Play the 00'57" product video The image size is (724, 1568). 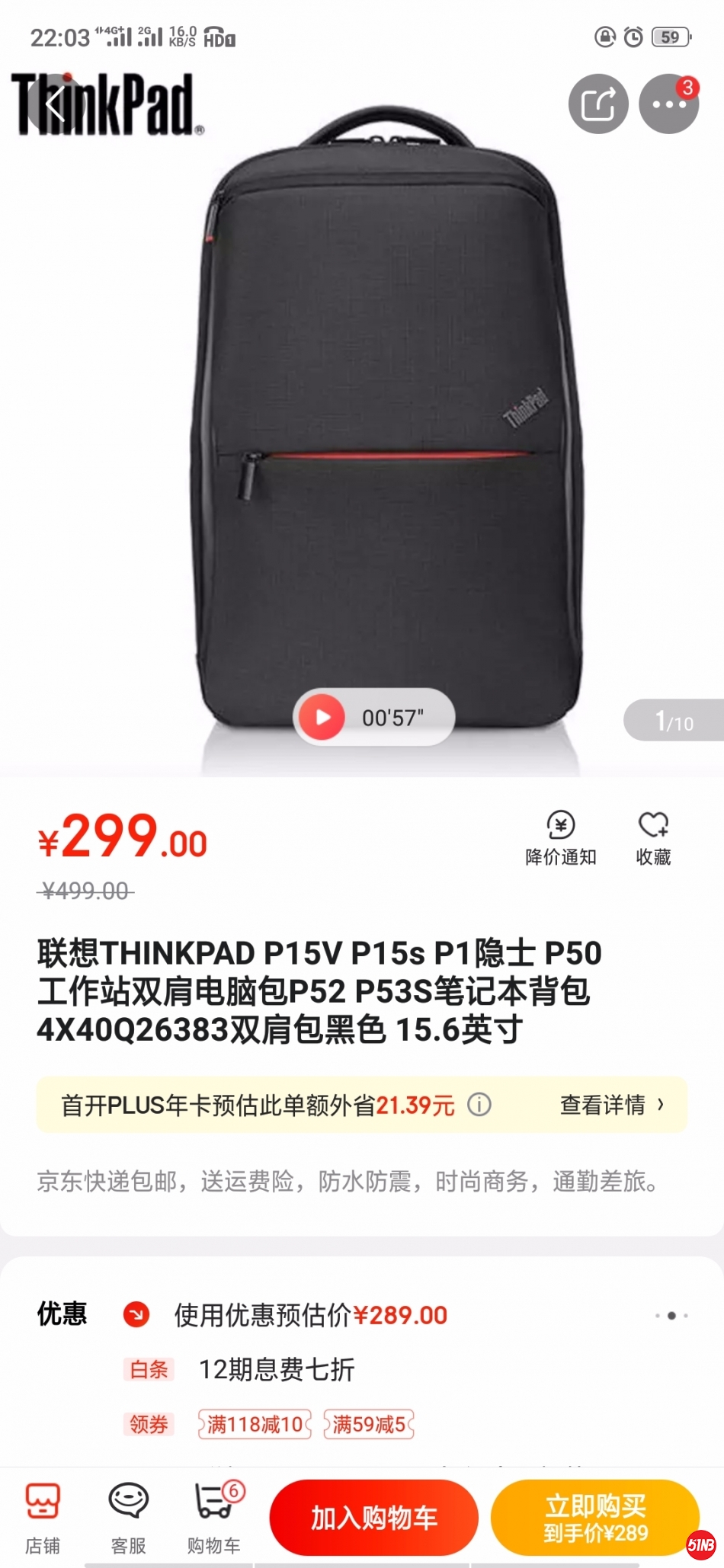tap(322, 717)
